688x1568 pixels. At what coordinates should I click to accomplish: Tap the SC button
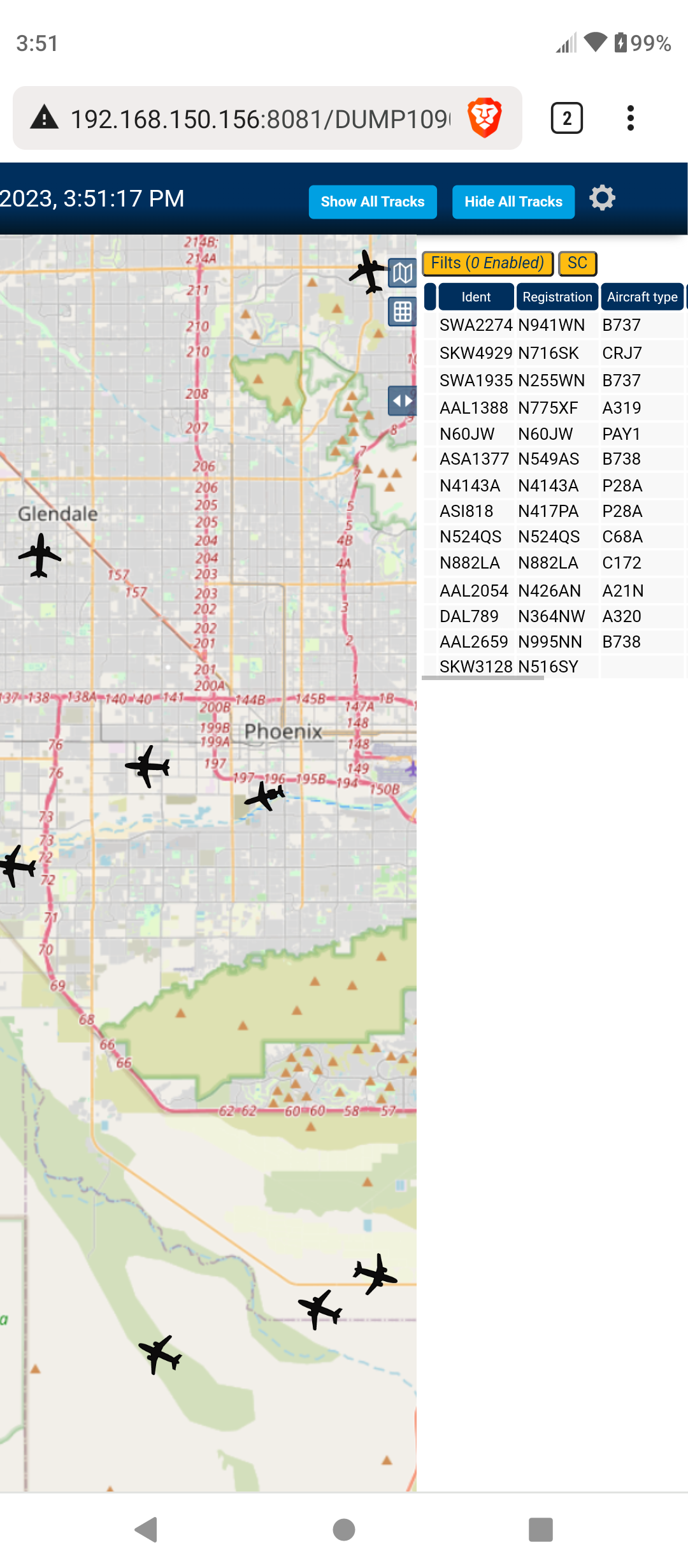[577, 263]
